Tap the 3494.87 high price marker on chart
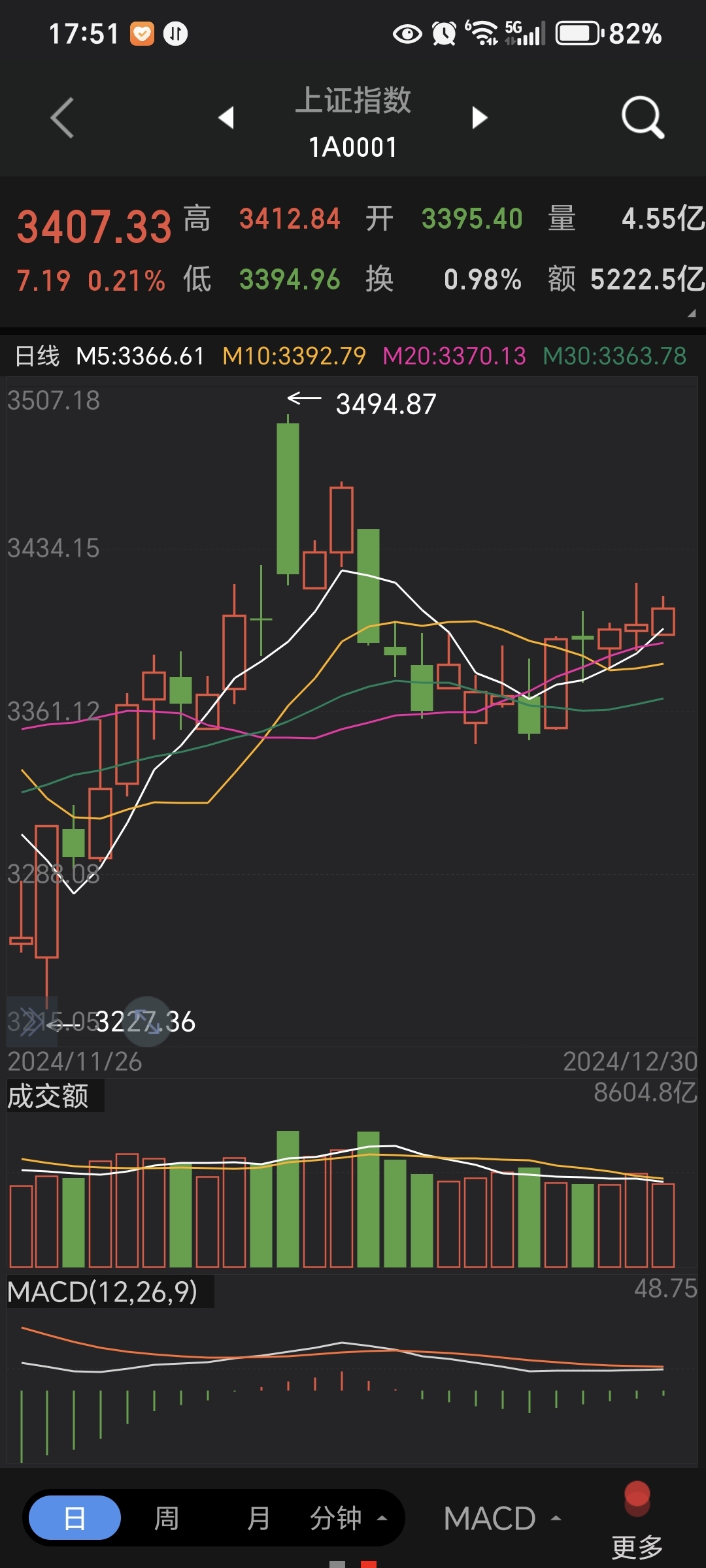Viewport: 706px width, 1568px height. pos(386,403)
